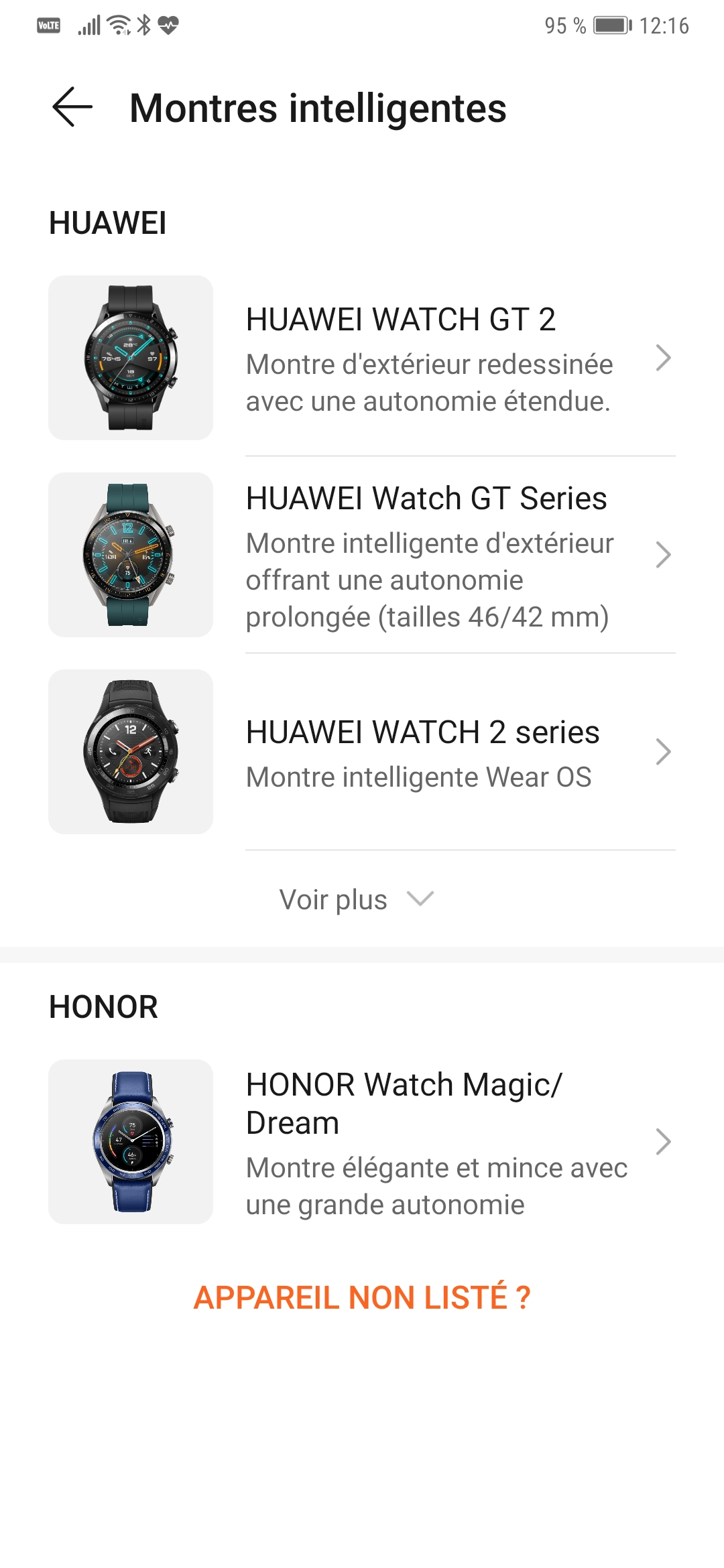
Task: Expand the Voir plus list
Action: coord(357,899)
